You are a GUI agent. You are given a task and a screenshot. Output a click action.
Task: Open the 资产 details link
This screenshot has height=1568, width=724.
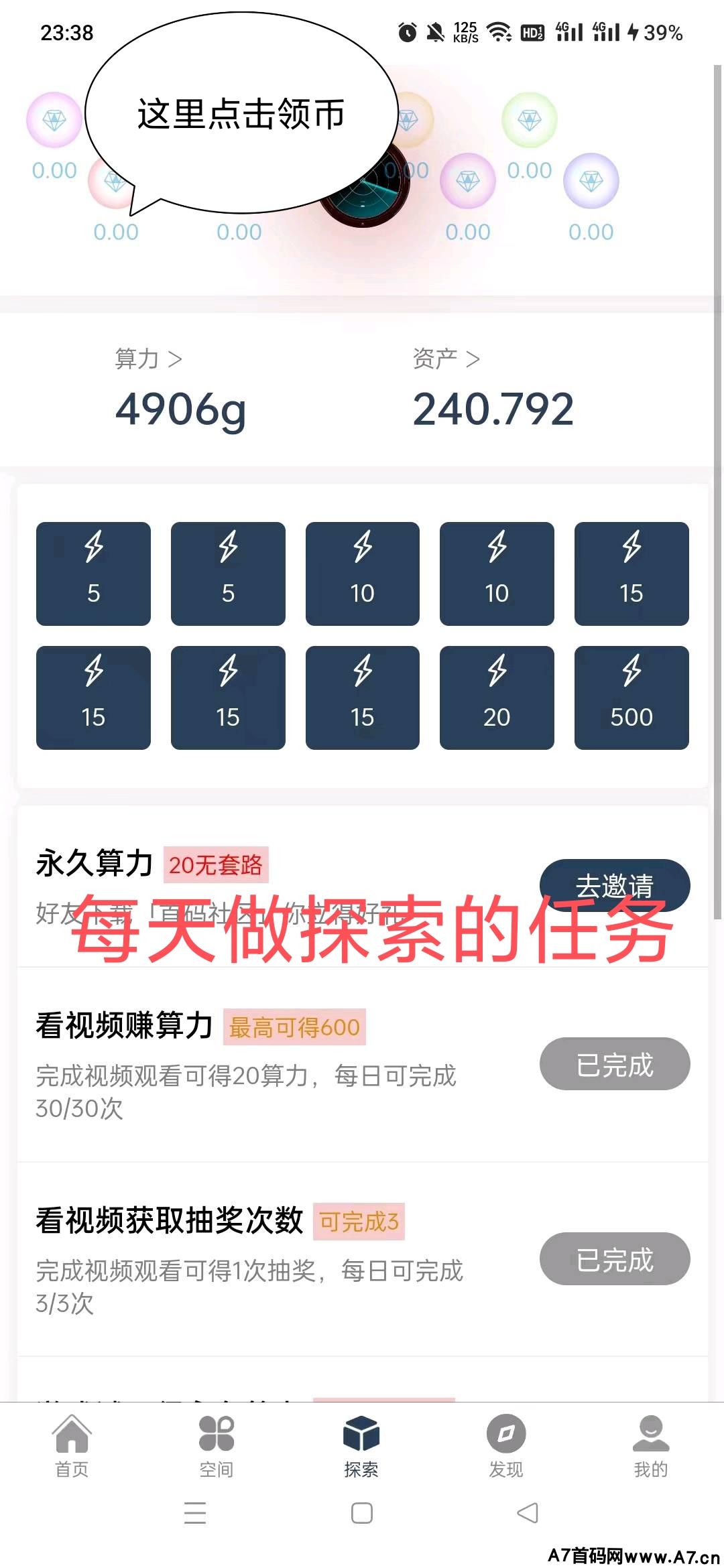coord(446,359)
